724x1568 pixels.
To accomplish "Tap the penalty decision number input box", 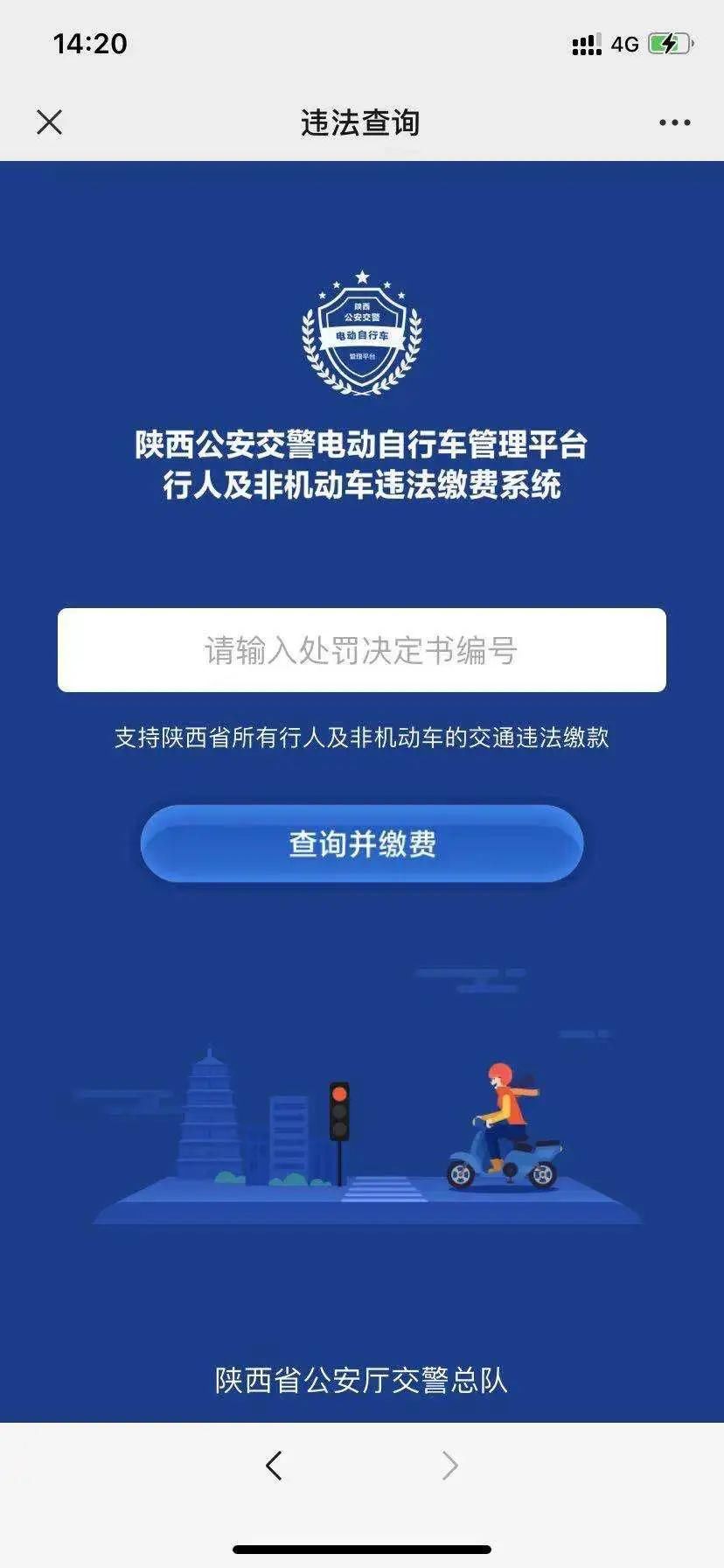I will (x=361, y=650).
